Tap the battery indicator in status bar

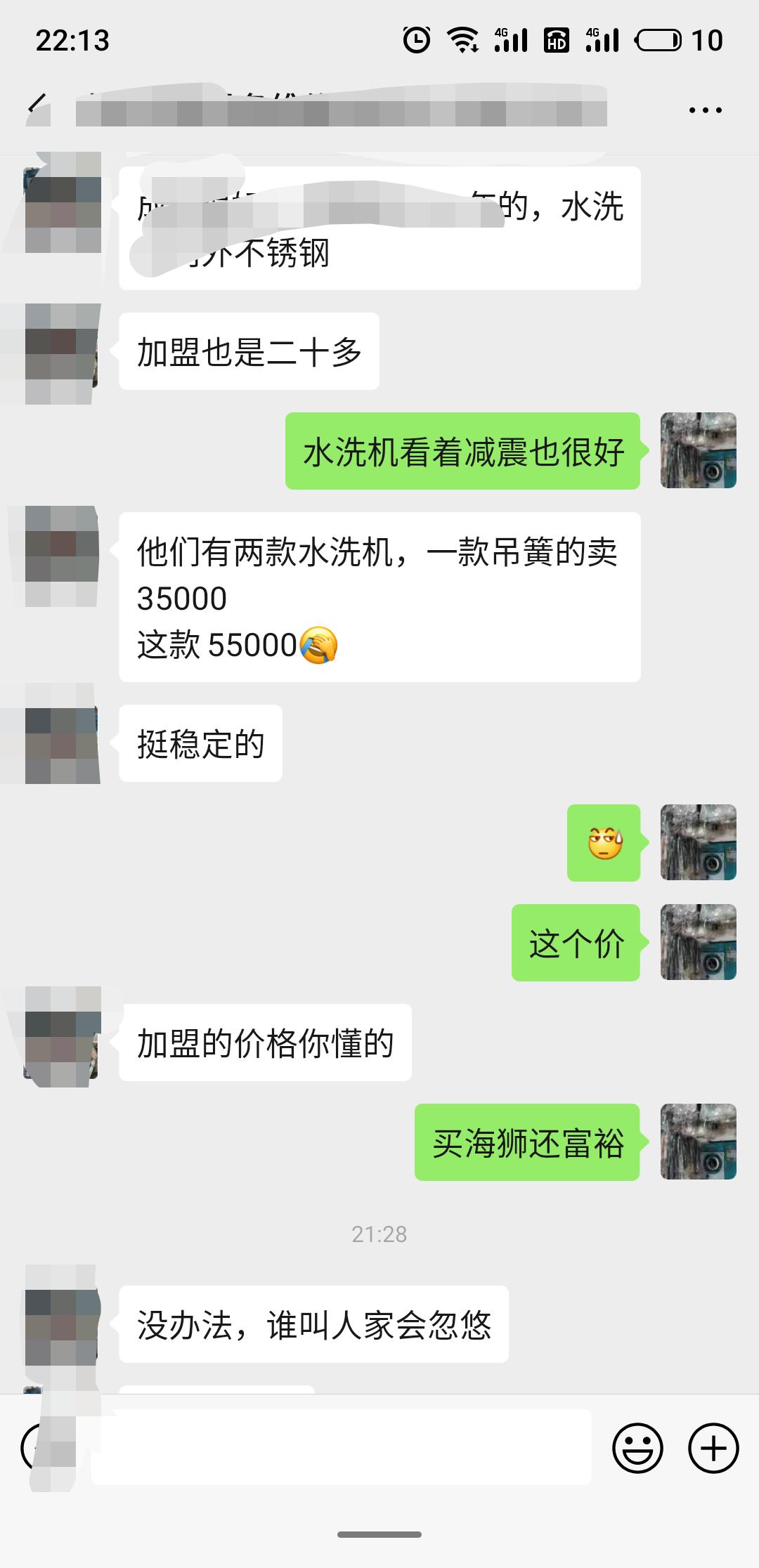659,39
